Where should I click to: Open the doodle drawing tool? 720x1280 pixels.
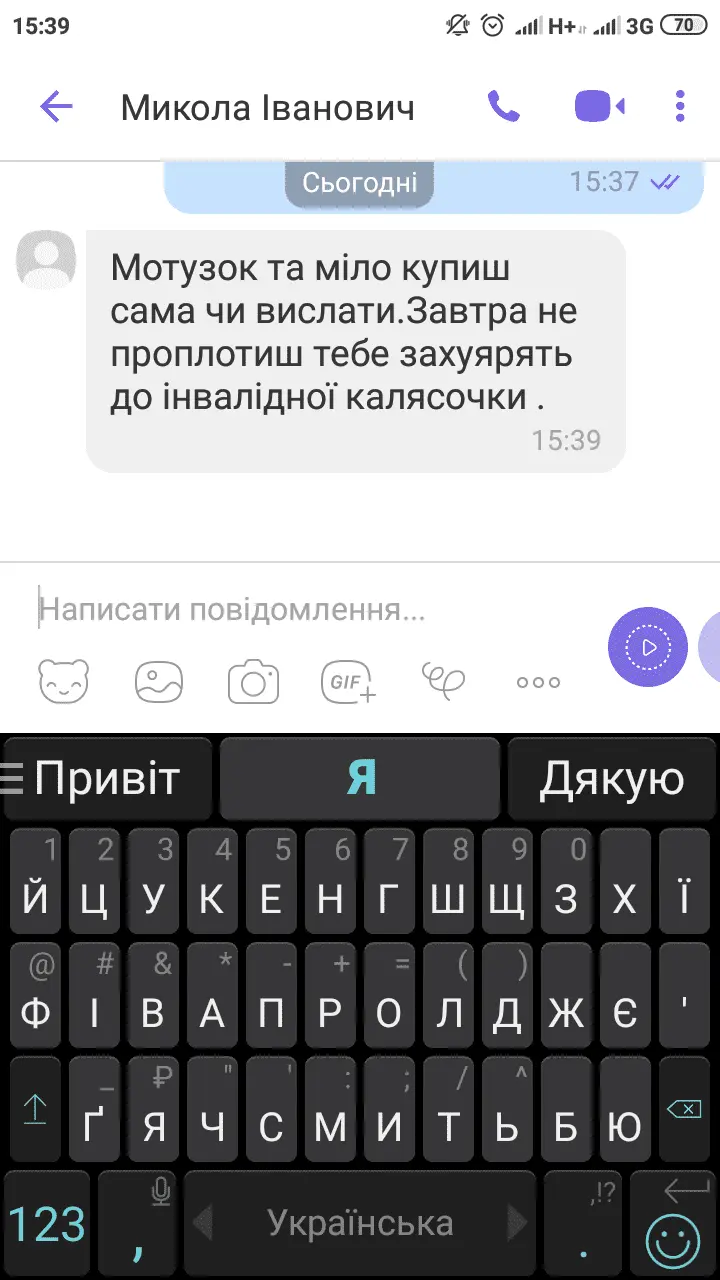(443, 680)
